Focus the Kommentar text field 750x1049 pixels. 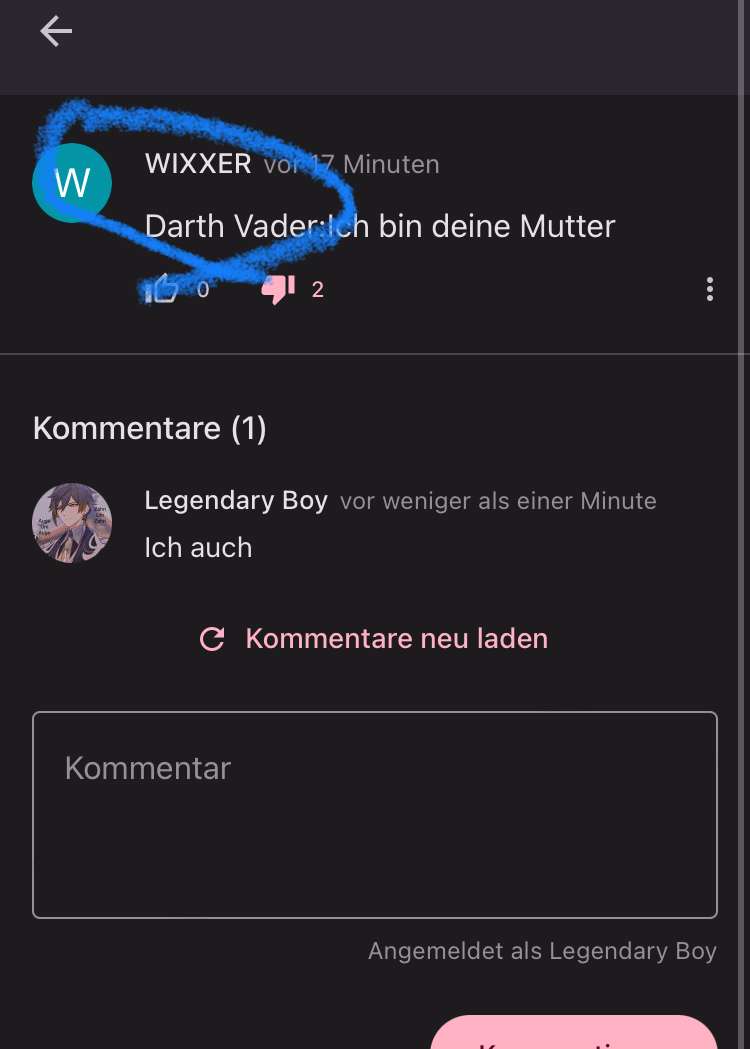[374, 814]
